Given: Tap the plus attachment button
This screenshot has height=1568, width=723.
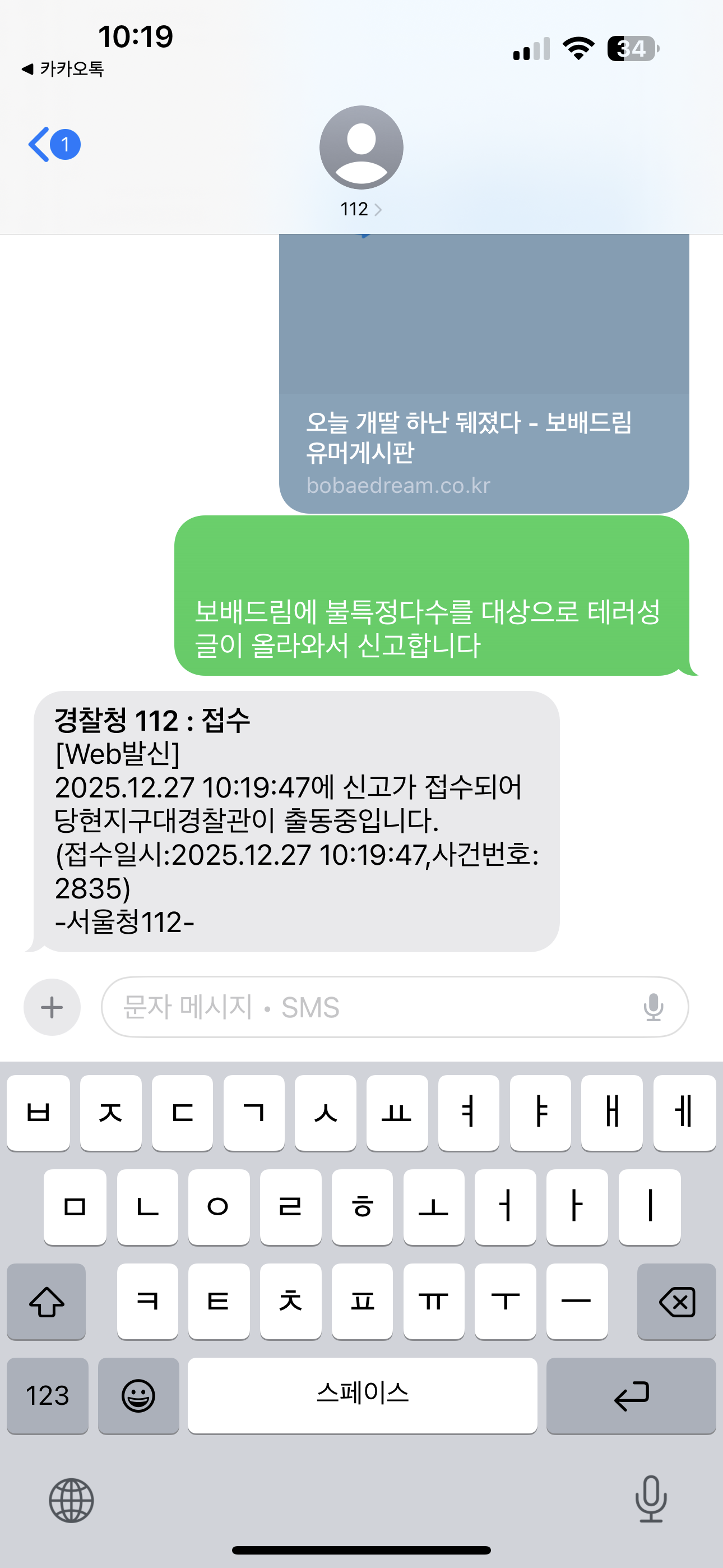Looking at the screenshot, I should tap(52, 1007).
